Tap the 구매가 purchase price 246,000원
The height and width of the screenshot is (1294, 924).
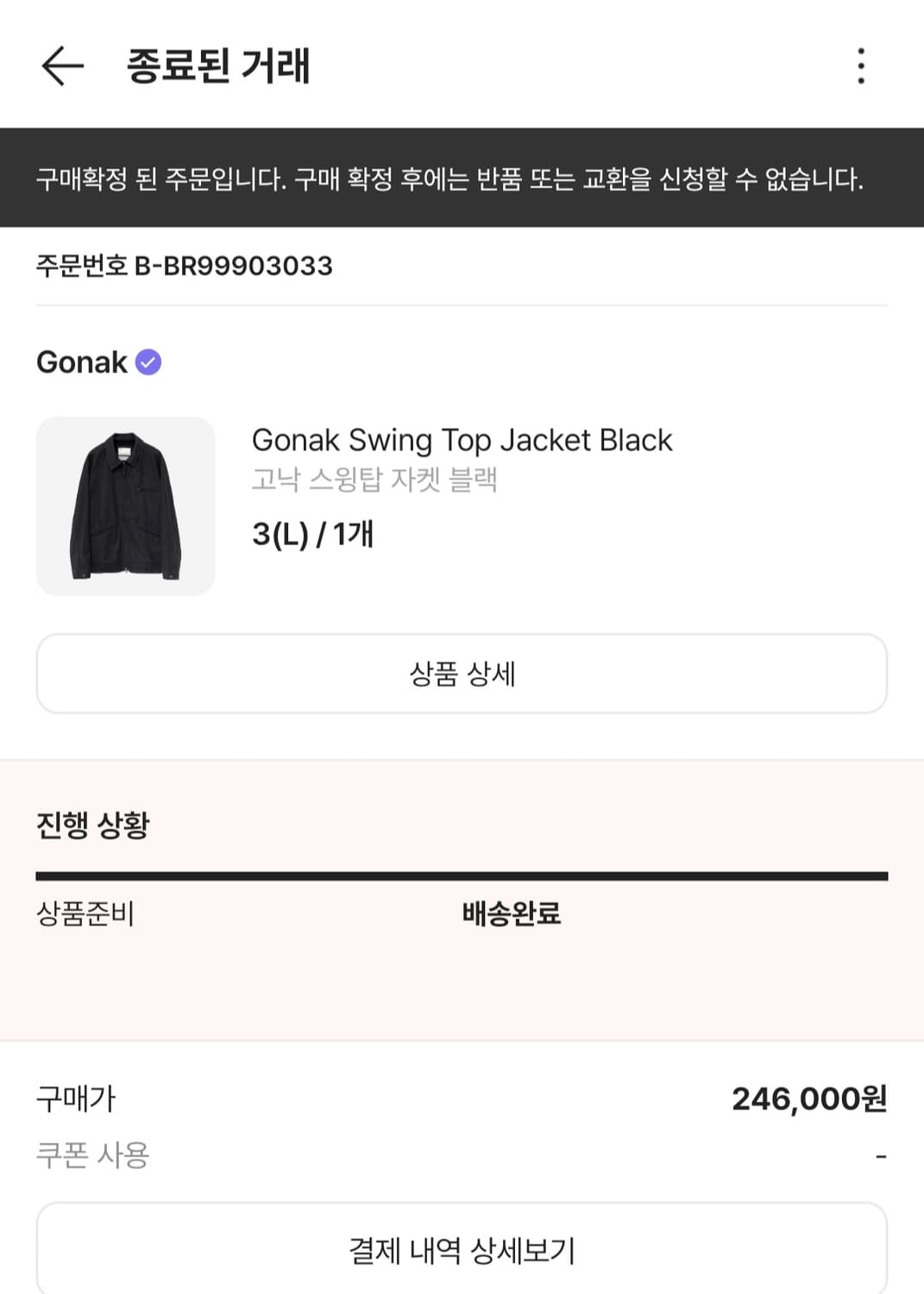pos(806,1099)
